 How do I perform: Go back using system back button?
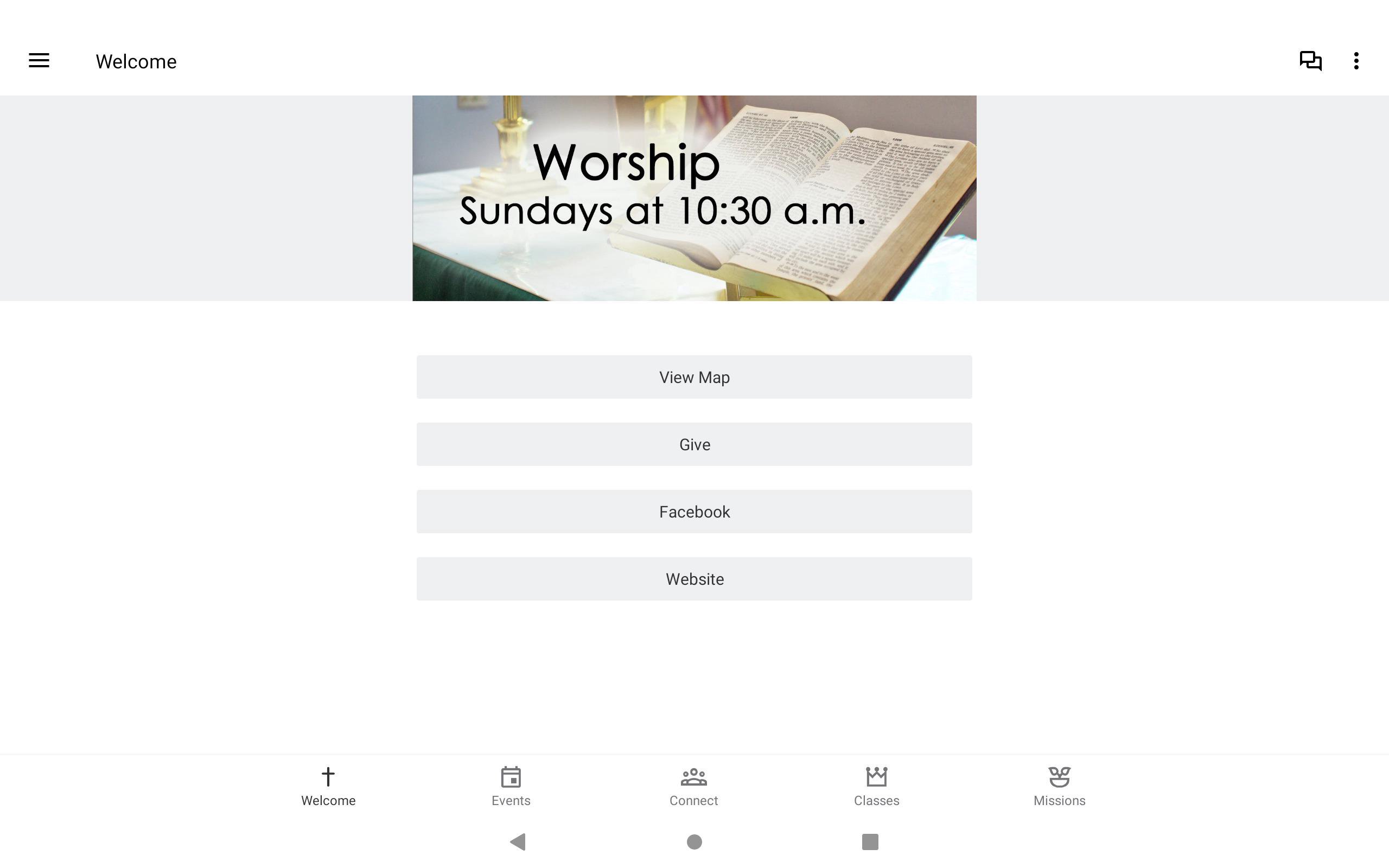pyautogui.click(x=518, y=841)
